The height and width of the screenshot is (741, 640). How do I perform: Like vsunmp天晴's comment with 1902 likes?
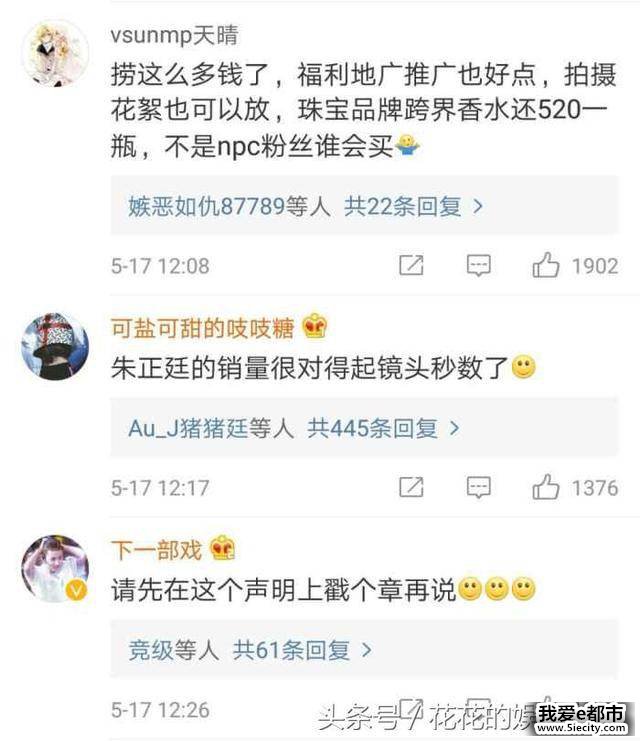pos(546,266)
